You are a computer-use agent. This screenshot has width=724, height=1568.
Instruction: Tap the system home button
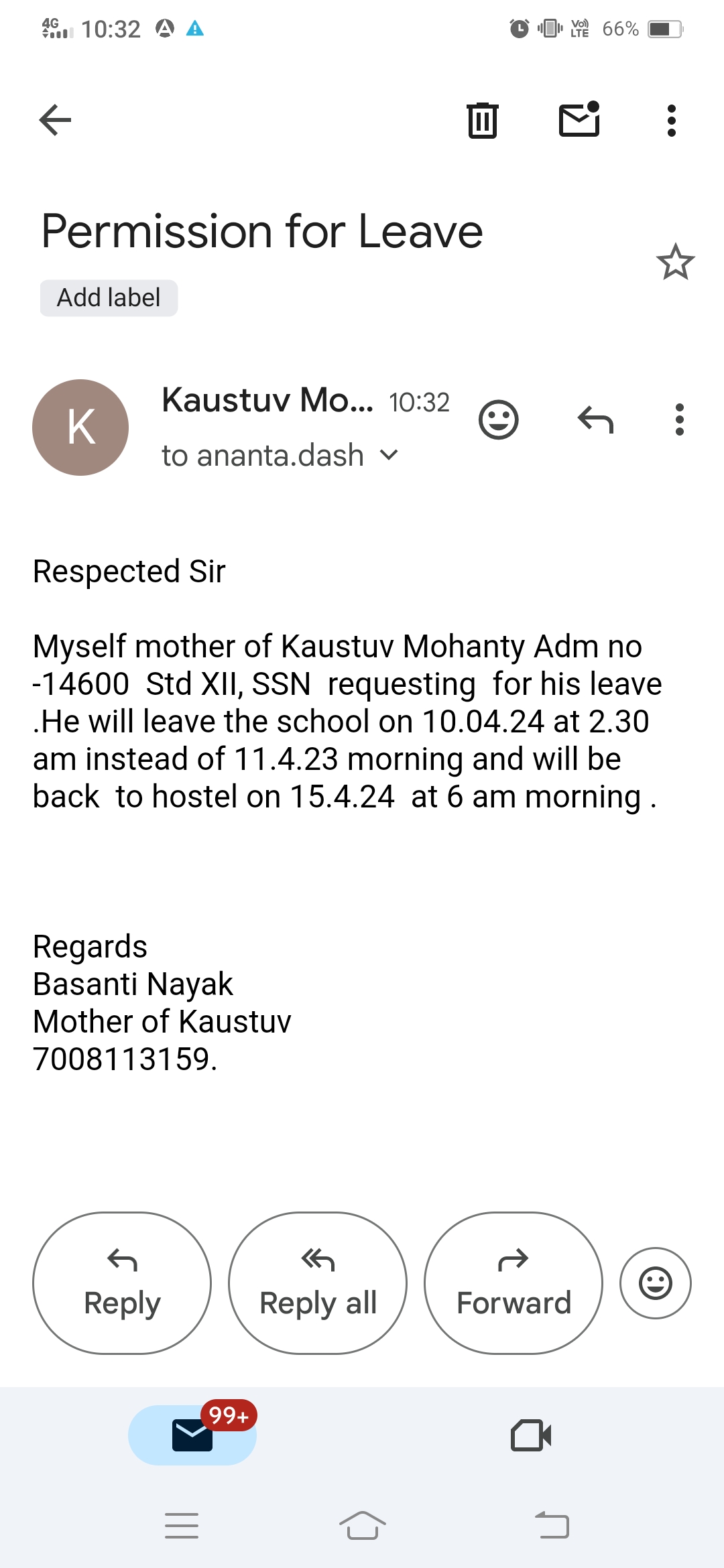tap(362, 1526)
